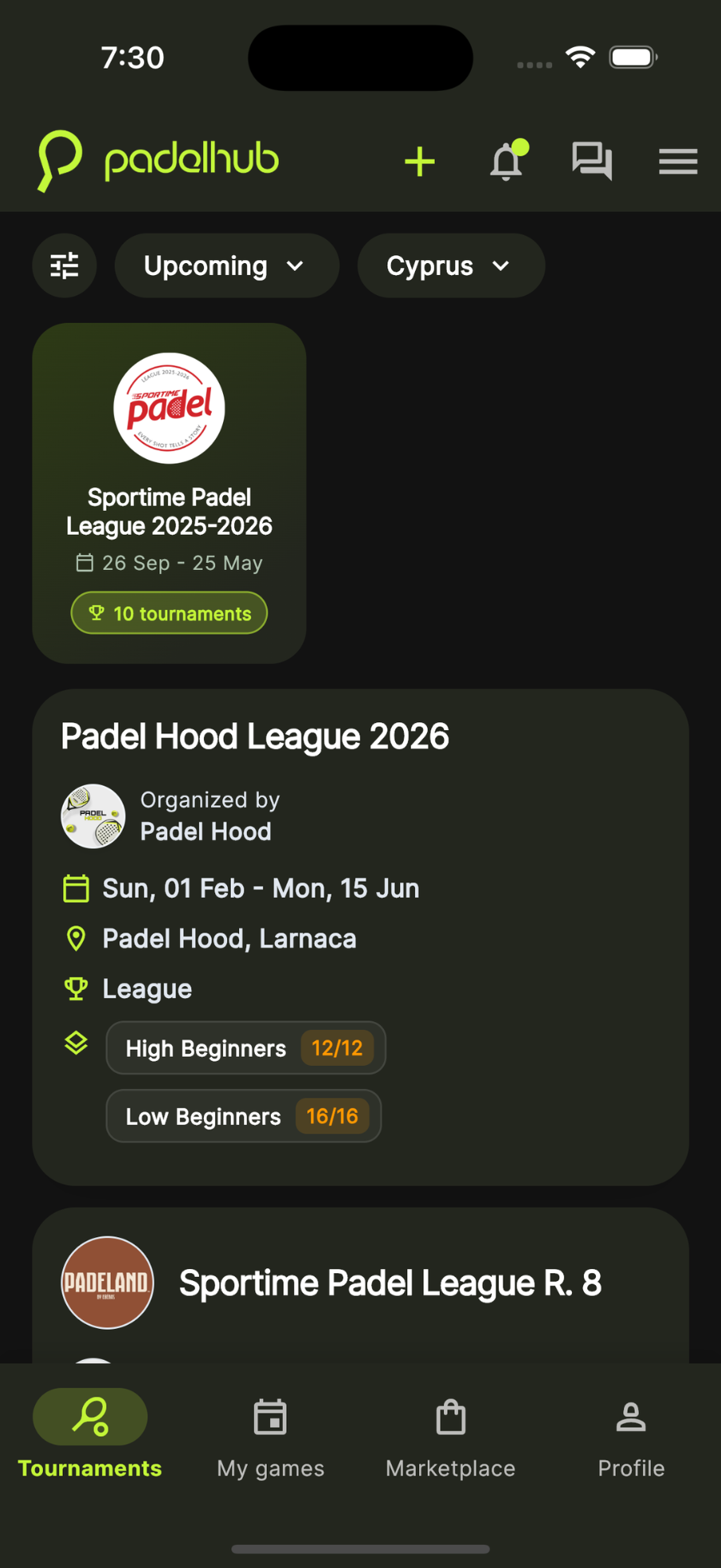Screen dimensions: 721x1568
Task: Open the filter settings icon
Action: [65, 265]
